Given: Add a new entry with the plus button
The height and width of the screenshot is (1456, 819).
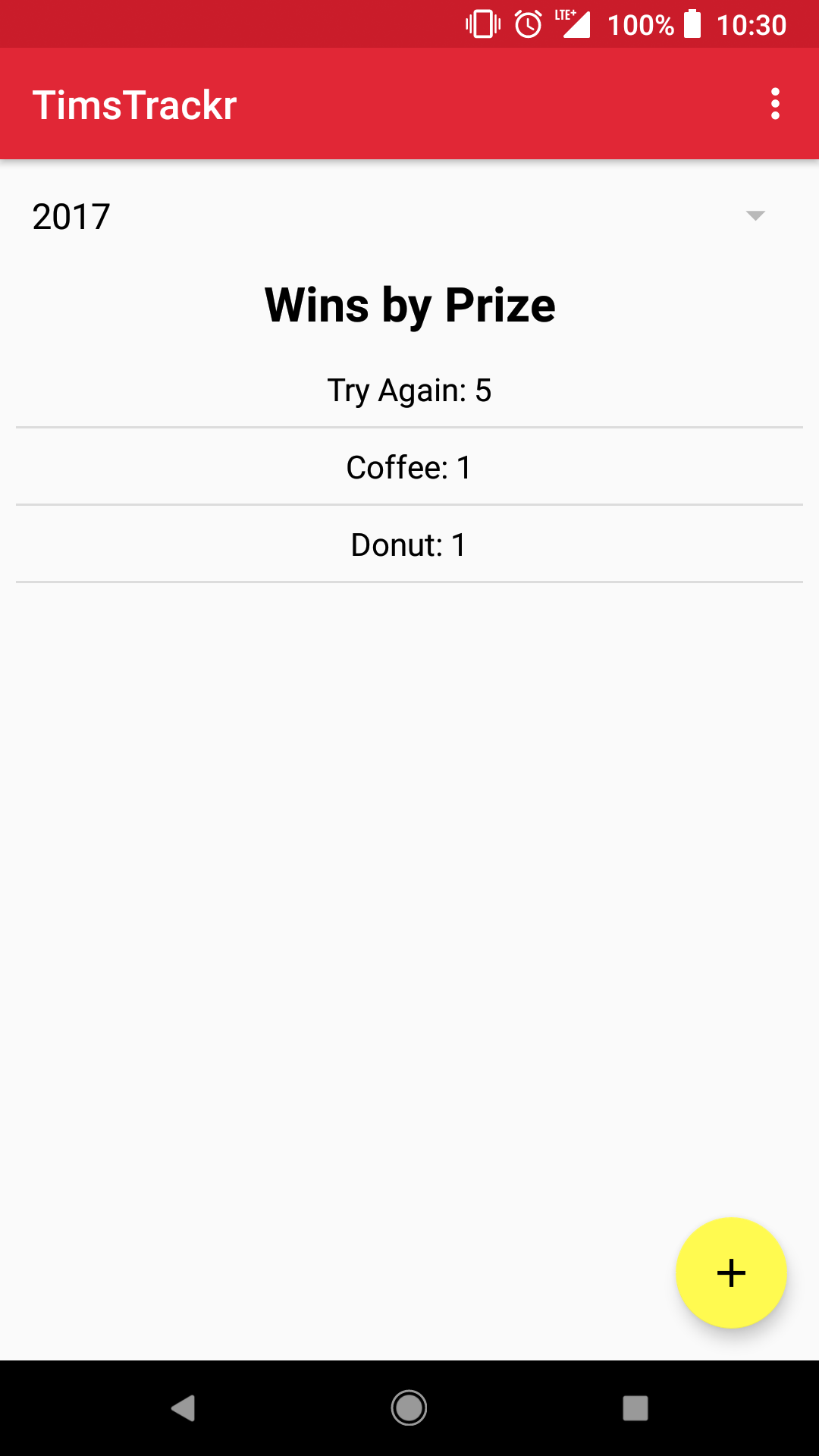Looking at the screenshot, I should pos(731,1272).
